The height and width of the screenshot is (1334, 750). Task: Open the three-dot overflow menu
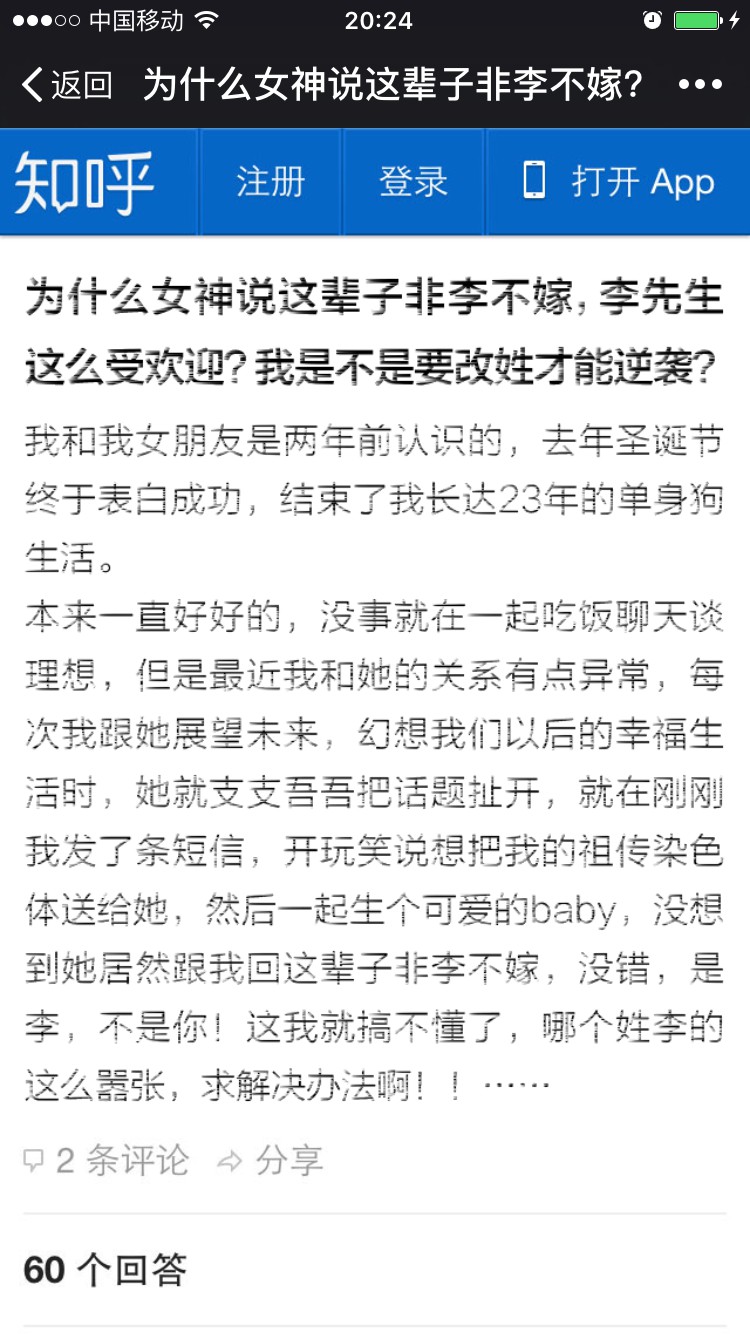click(x=700, y=85)
